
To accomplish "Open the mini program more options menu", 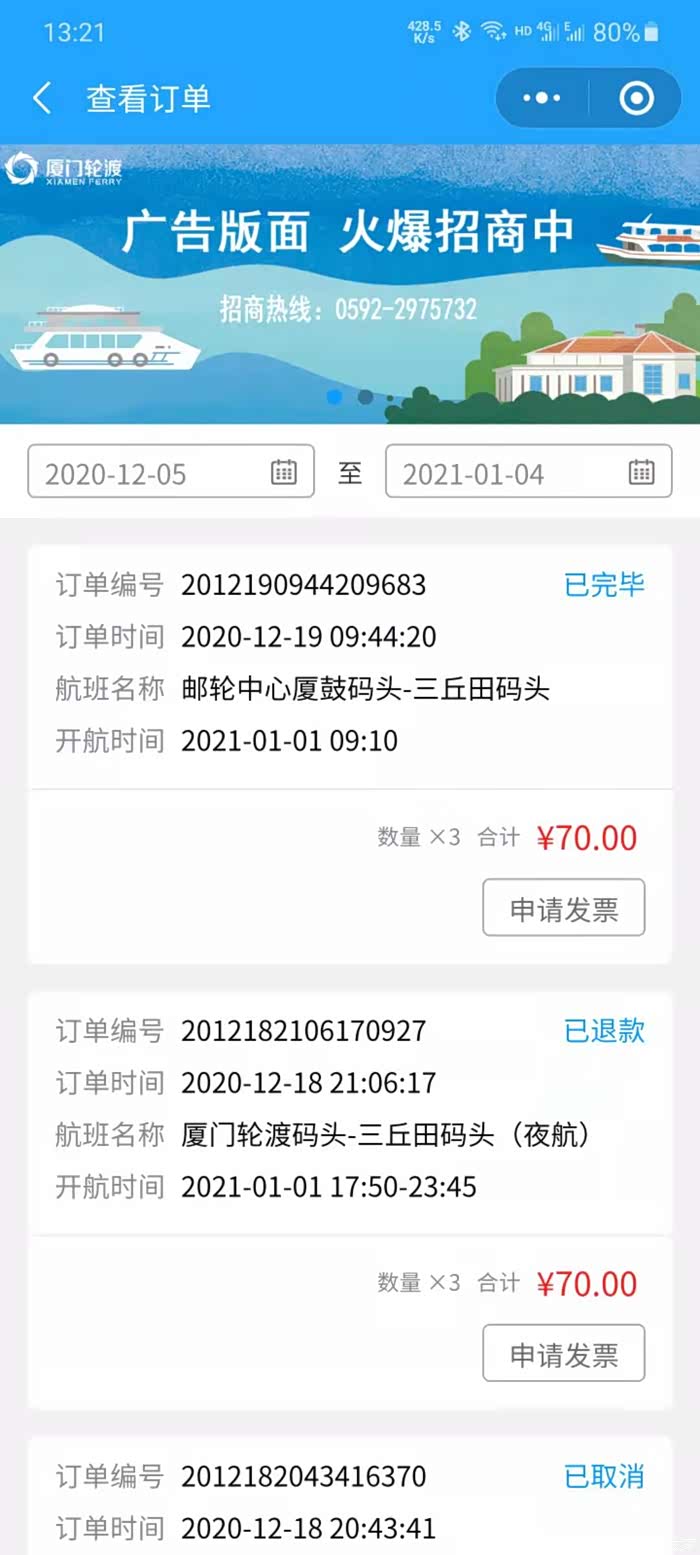I will pyautogui.click(x=542, y=98).
